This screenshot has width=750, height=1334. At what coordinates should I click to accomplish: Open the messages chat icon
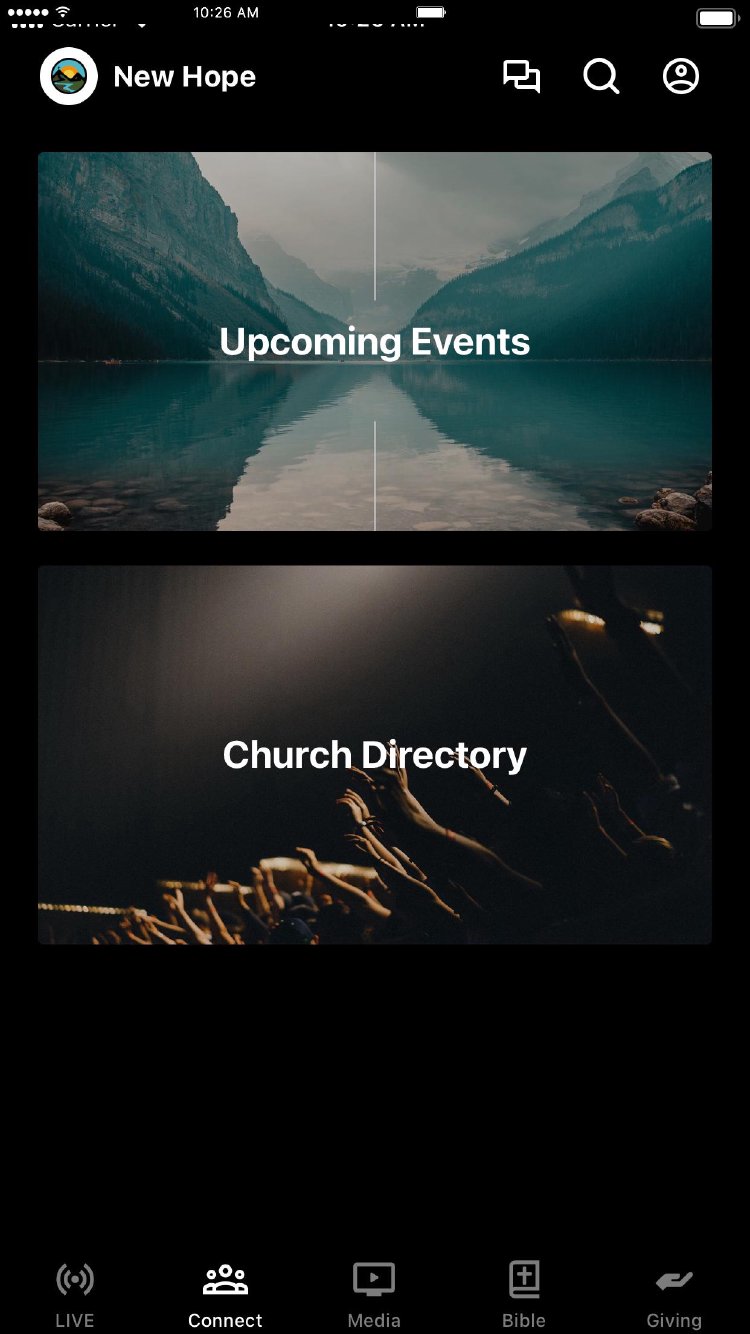pos(521,77)
